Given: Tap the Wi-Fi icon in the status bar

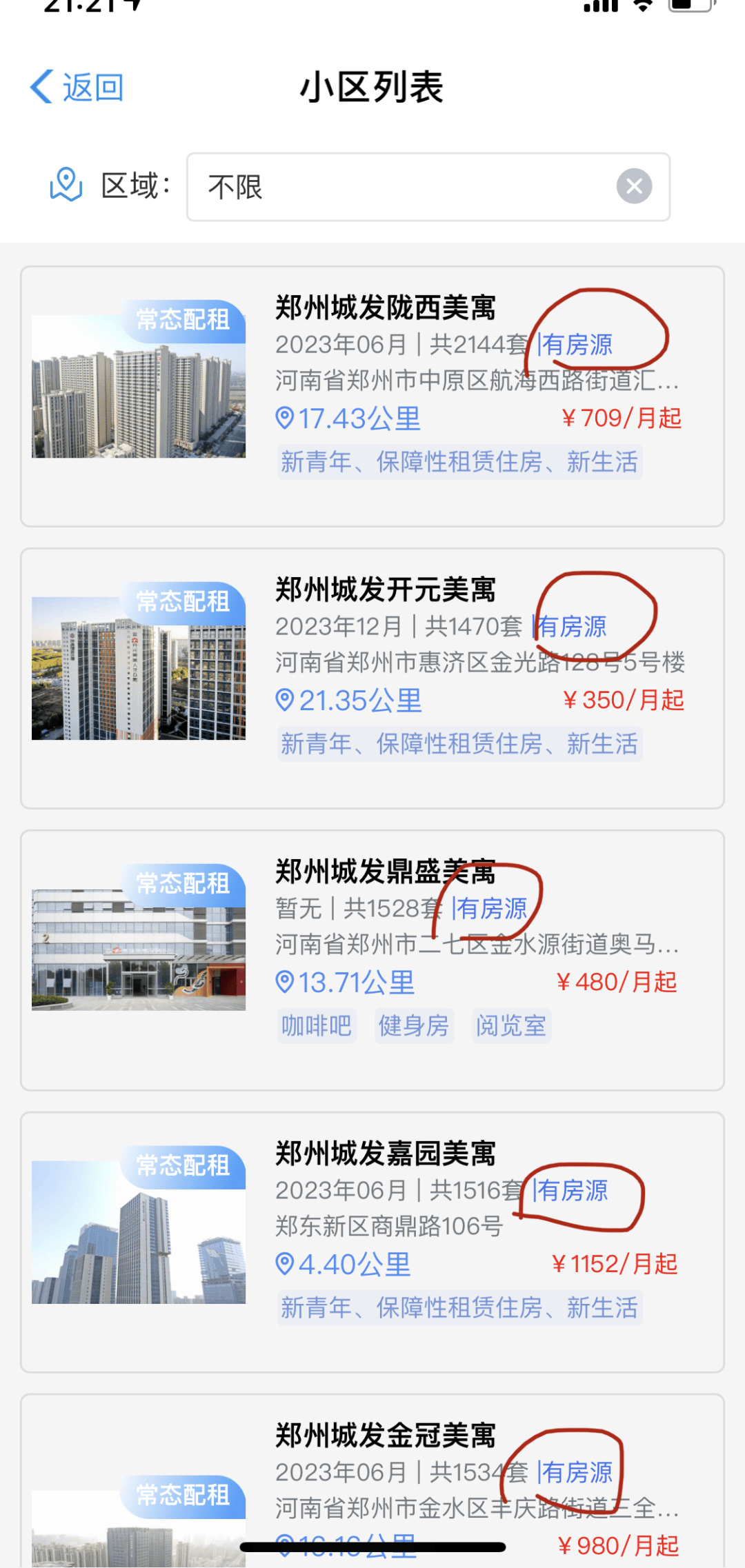Looking at the screenshot, I should click(x=642, y=6).
